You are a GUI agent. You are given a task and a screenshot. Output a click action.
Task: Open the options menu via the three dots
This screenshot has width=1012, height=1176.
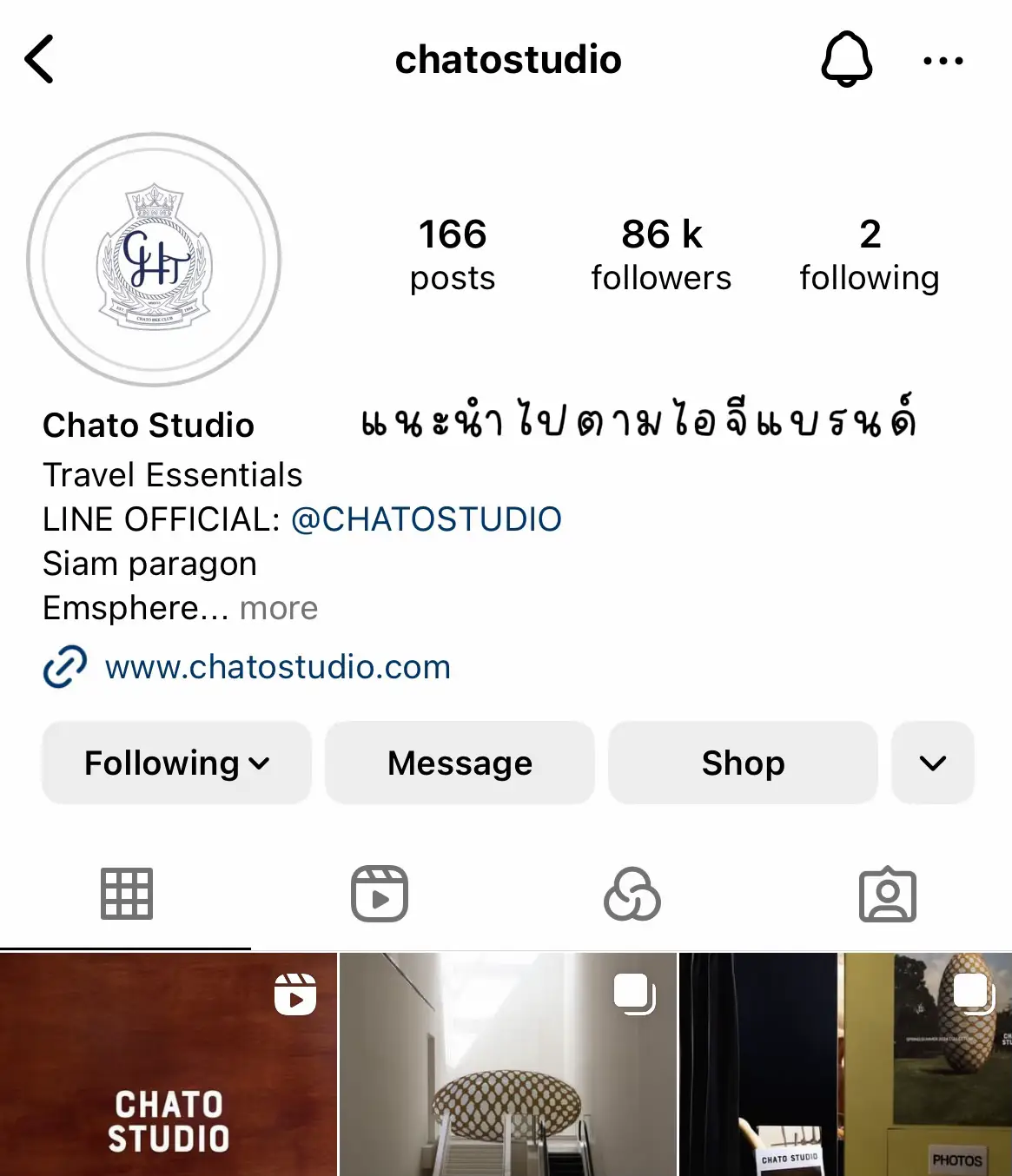coord(943,60)
